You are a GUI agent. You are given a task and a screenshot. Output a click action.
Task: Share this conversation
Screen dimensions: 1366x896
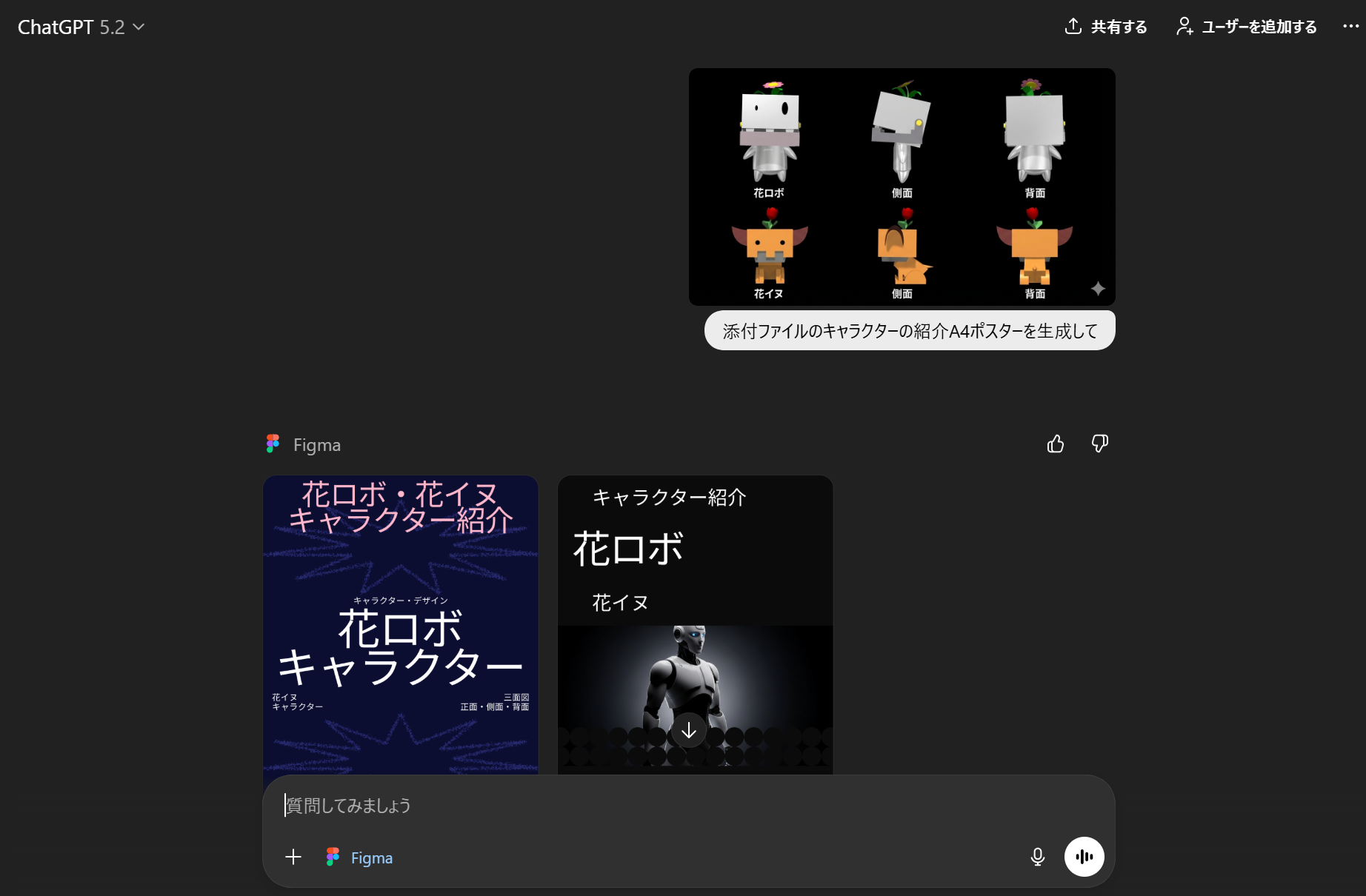[1106, 27]
